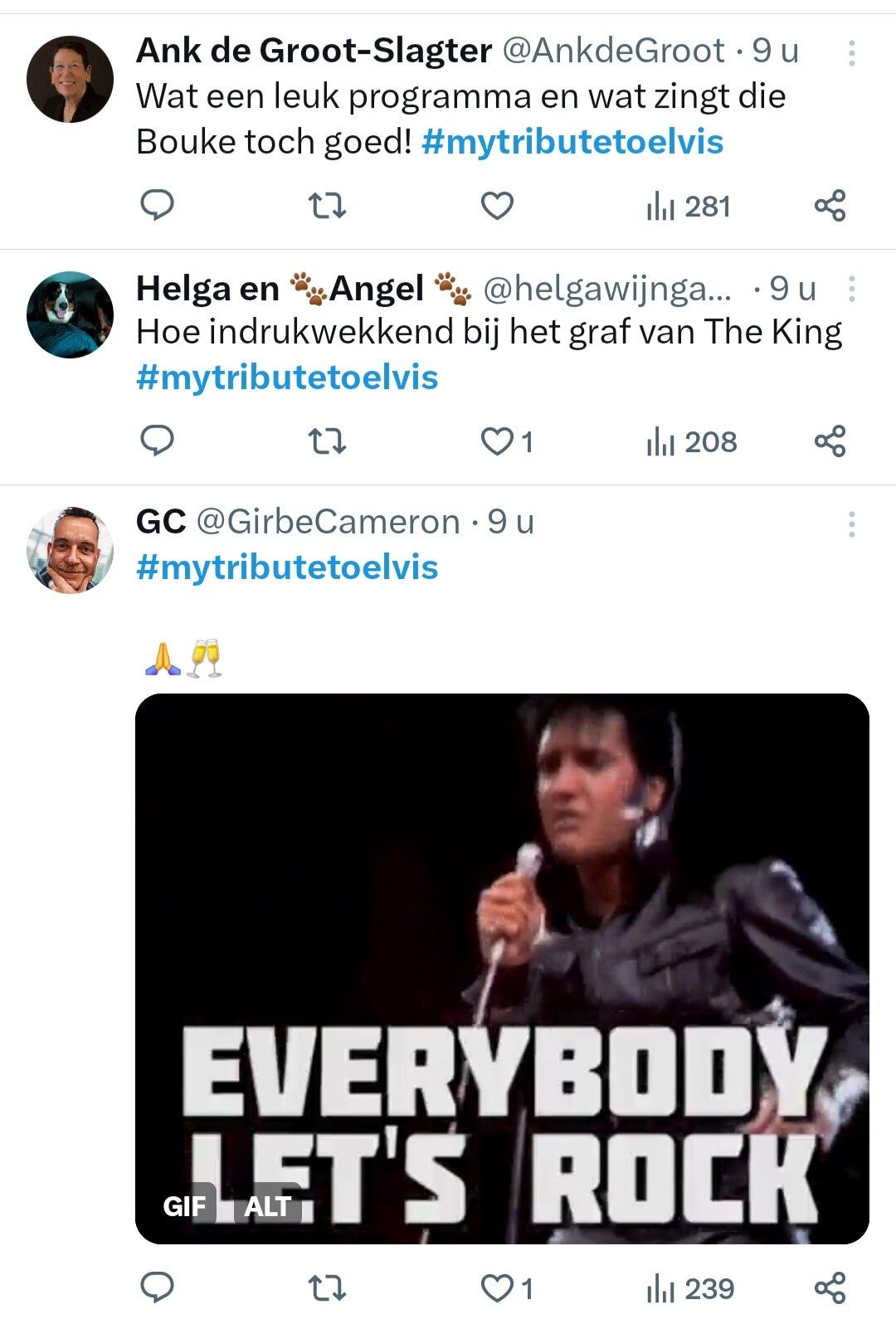Viewport: 896px width, 1324px height.
Task: Reply to GC's tweet
Action: click(x=156, y=1287)
